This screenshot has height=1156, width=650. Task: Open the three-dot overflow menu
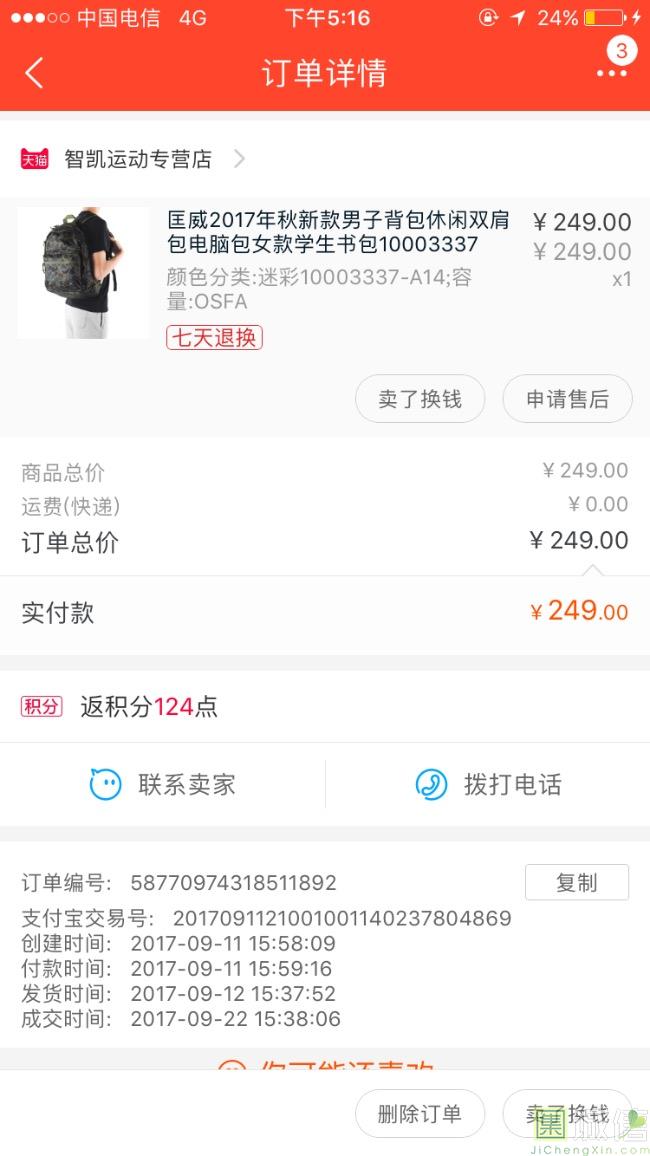611,73
